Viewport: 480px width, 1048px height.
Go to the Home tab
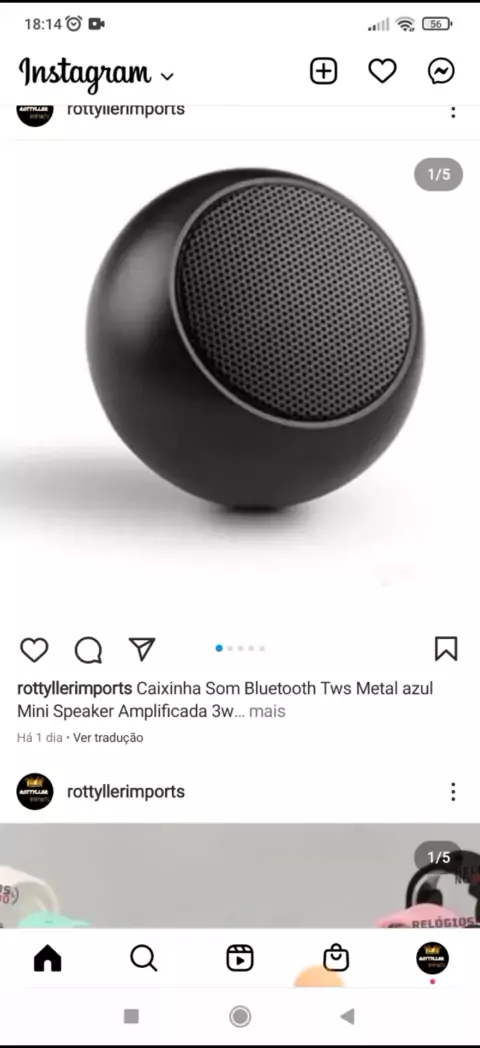(x=47, y=958)
